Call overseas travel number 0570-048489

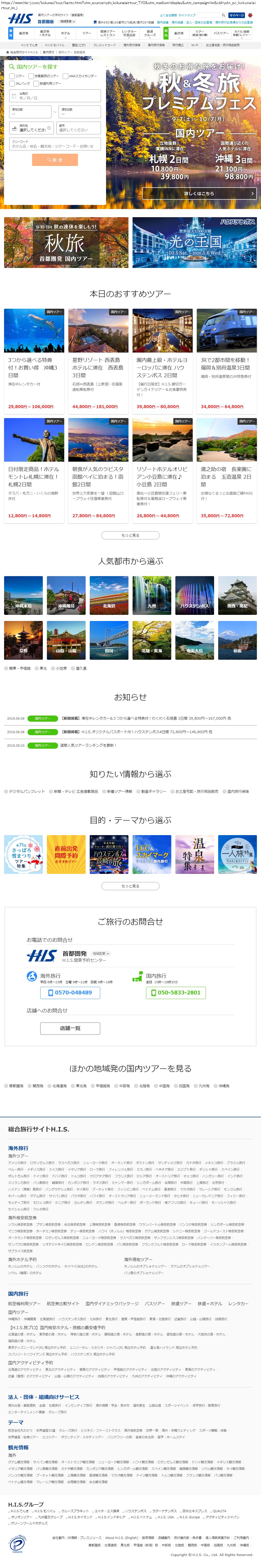[70, 992]
